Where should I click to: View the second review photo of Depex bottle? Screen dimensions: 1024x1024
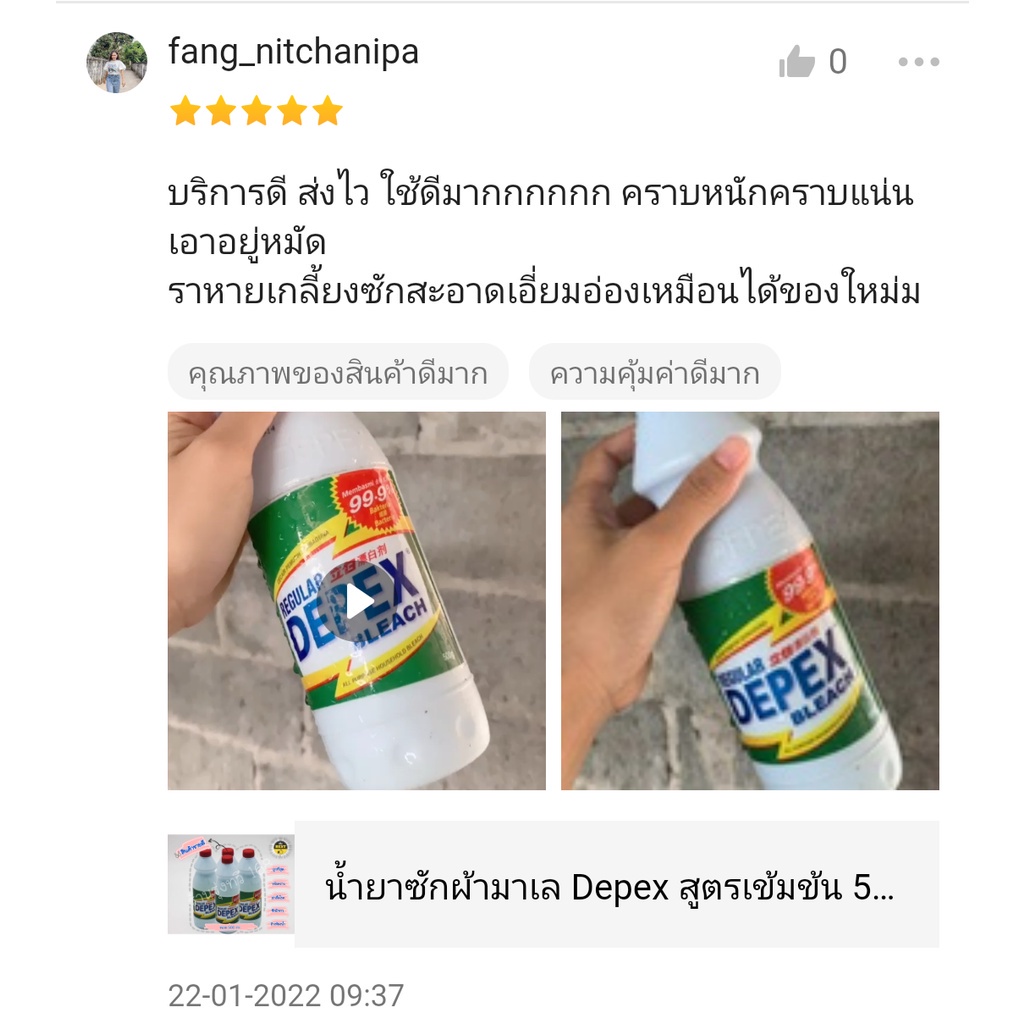(x=750, y=600)
